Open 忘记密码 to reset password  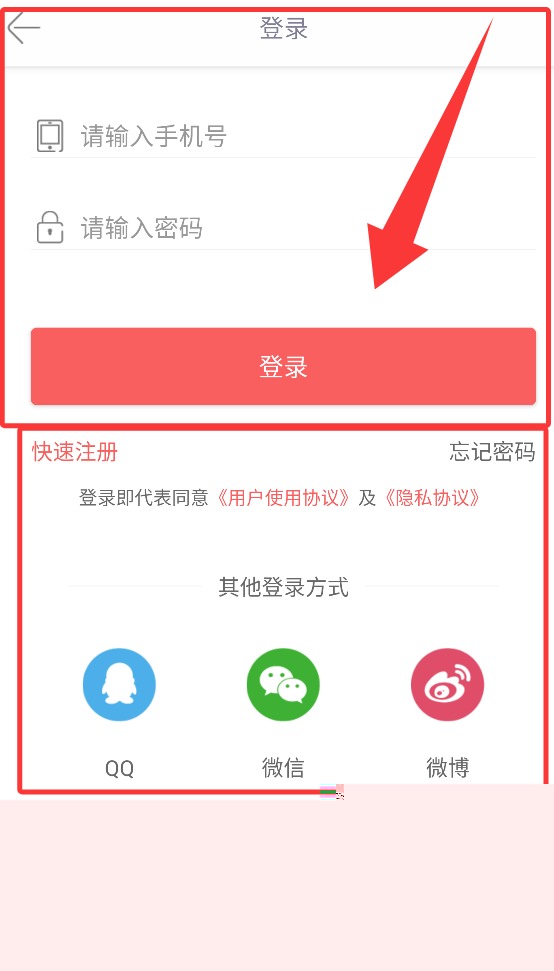pyautogui.click(x=492, y=451)
